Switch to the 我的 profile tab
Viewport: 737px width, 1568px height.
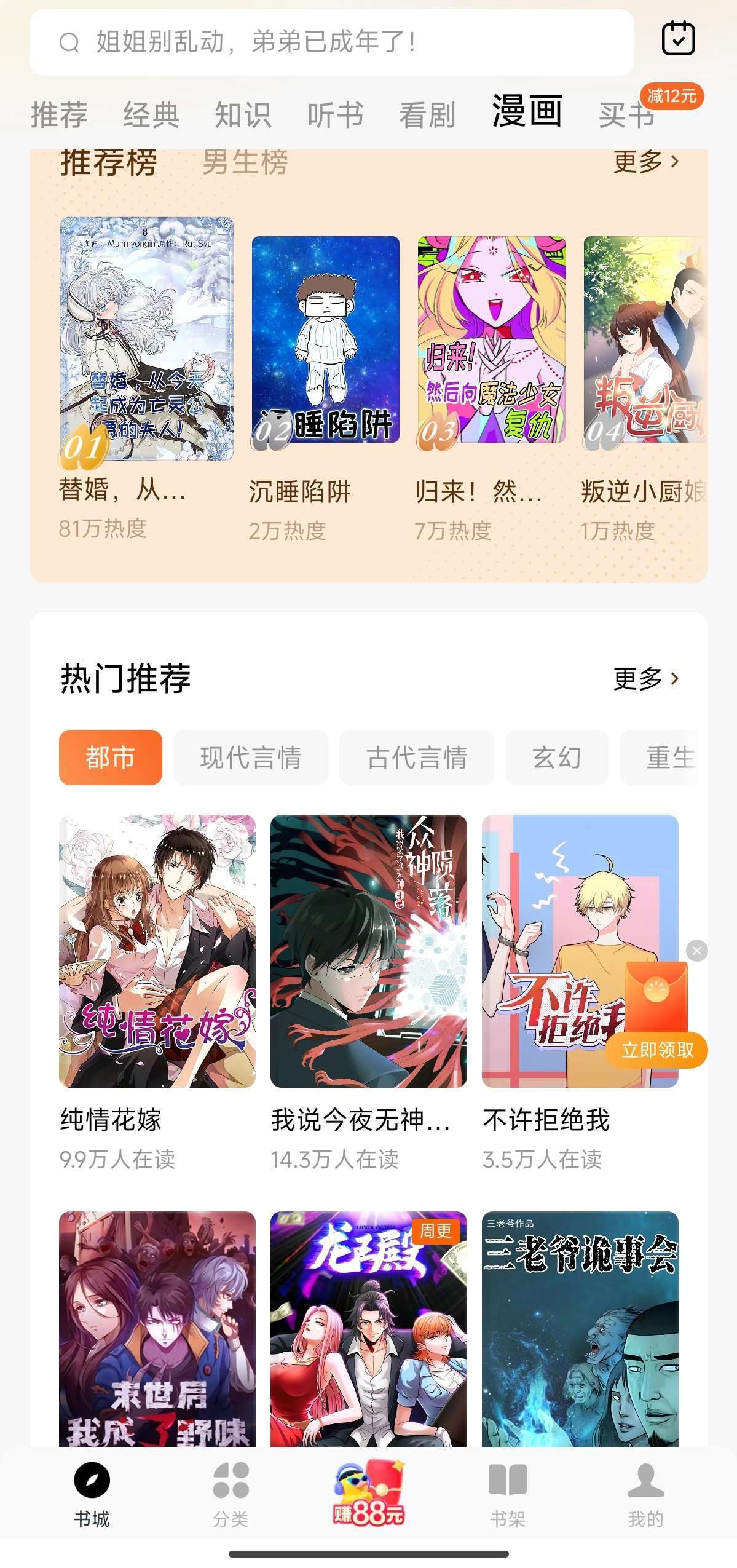point(645,1494)
